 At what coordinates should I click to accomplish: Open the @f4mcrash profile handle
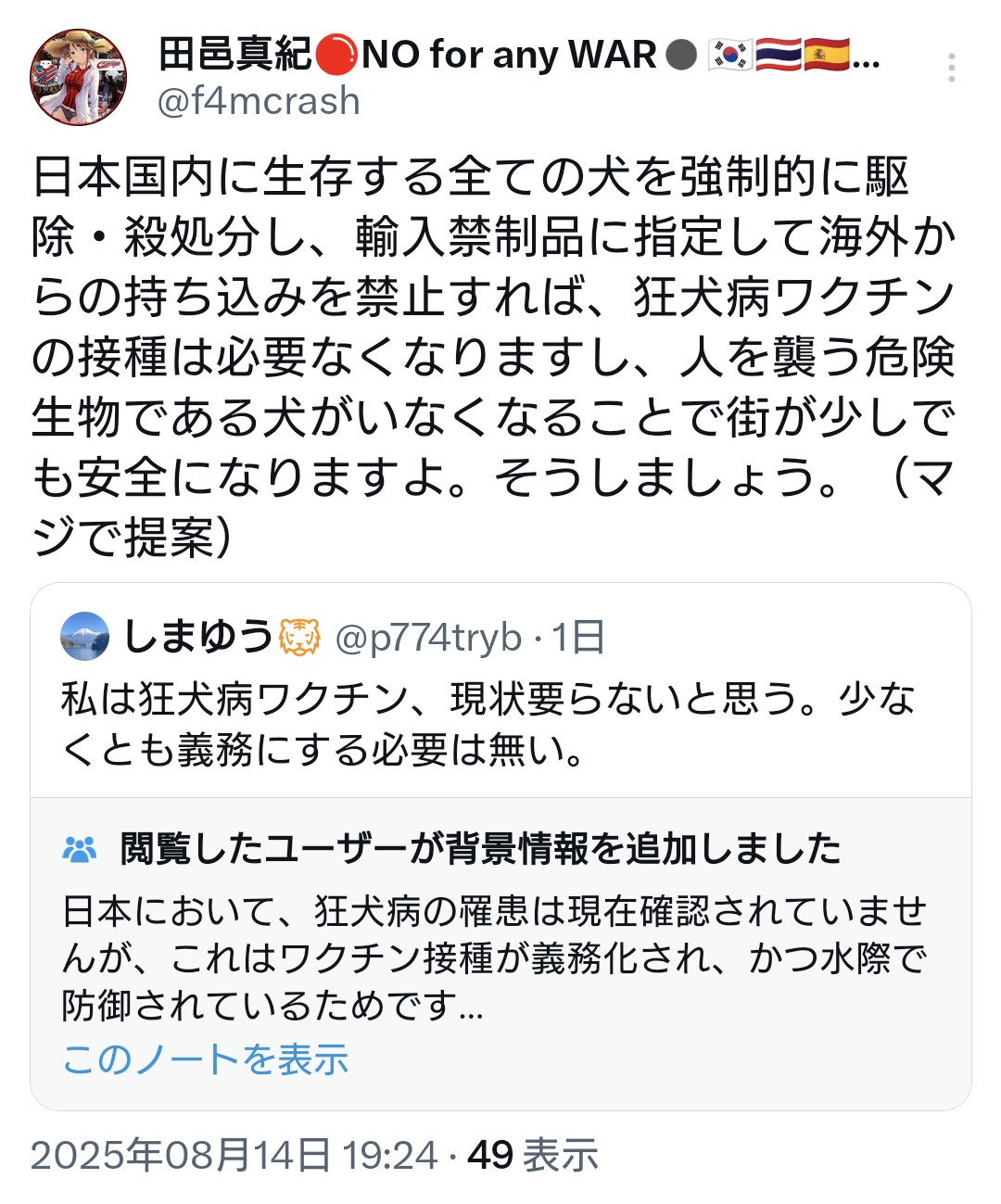(x=259, y=101)
